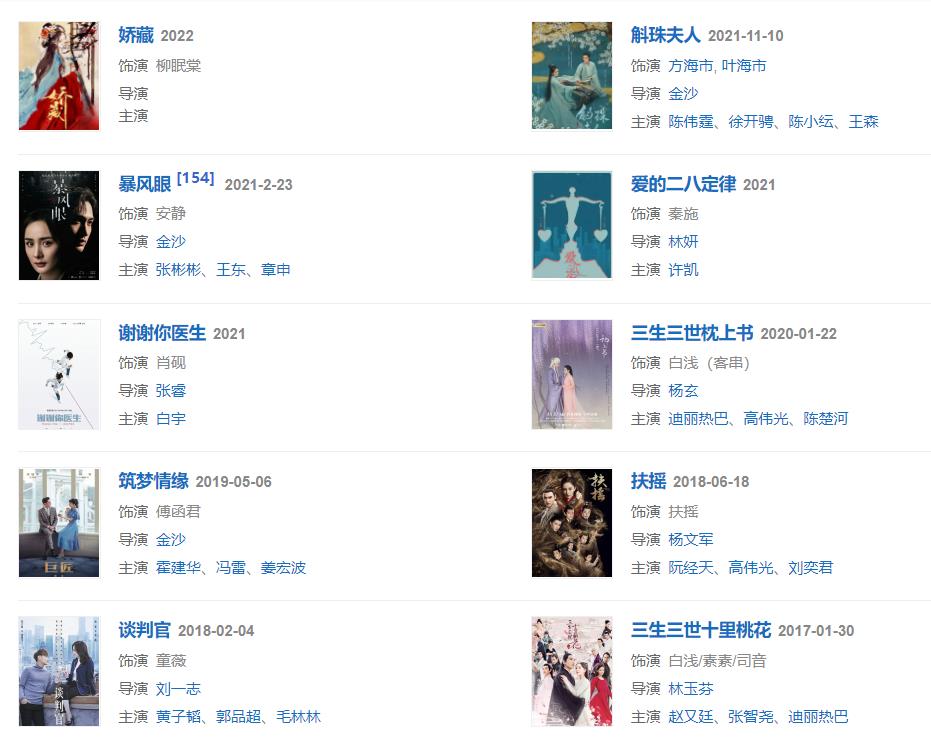Open actor 黄子韬 under 谈判官

click(178, 716)
